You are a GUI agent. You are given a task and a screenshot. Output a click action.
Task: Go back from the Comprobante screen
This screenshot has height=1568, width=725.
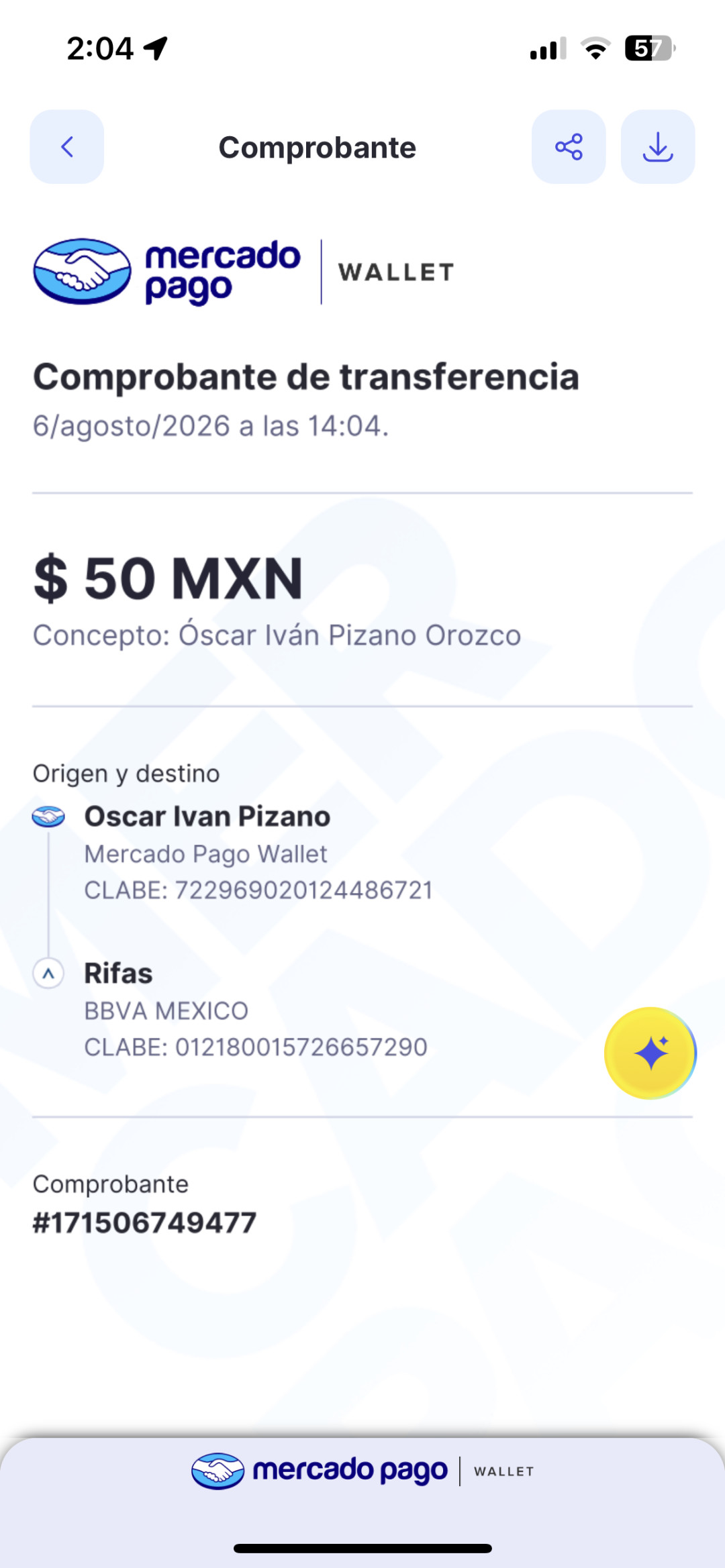point(67,147)
